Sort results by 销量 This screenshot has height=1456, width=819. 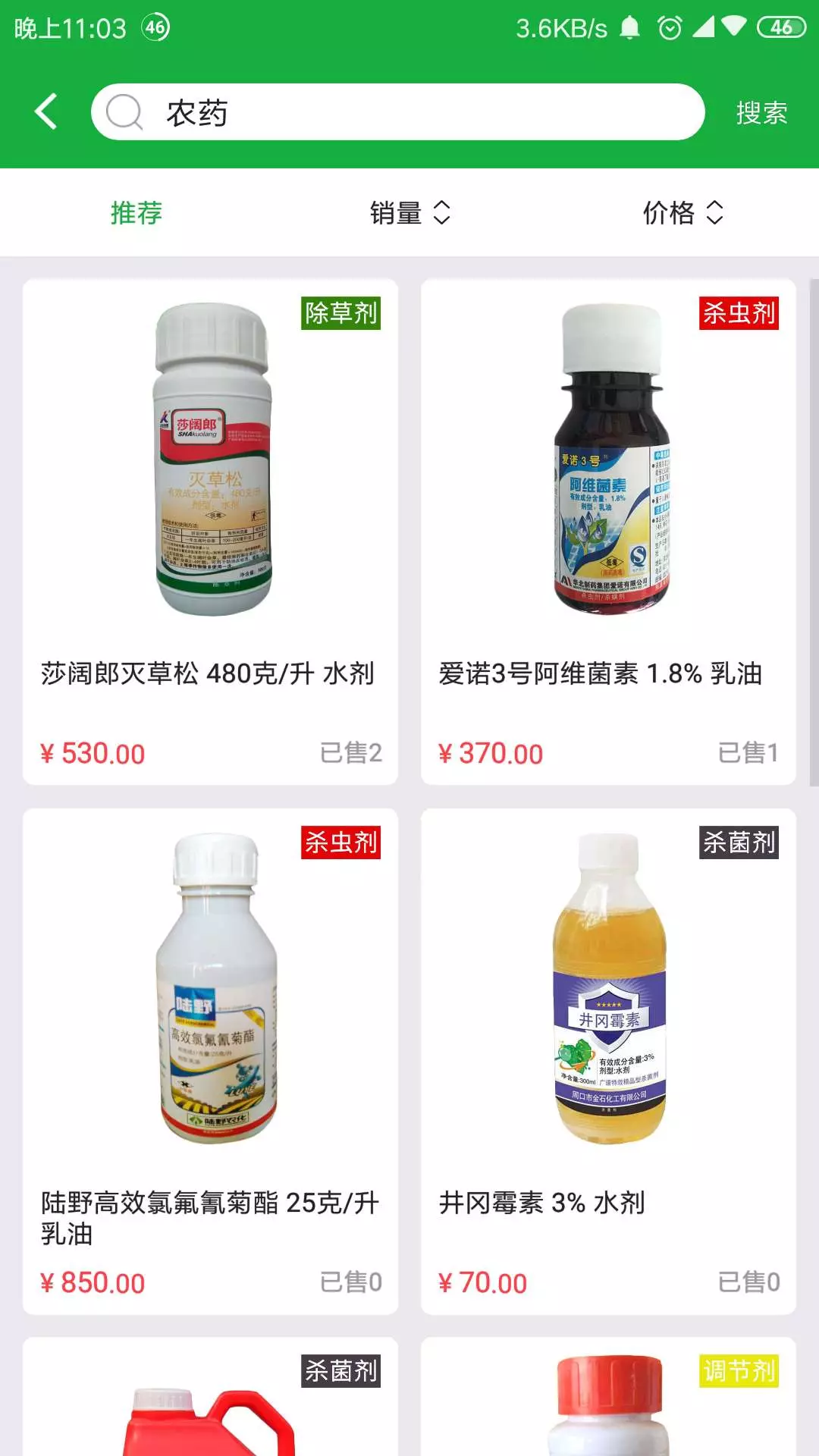[x=409, y=212]
